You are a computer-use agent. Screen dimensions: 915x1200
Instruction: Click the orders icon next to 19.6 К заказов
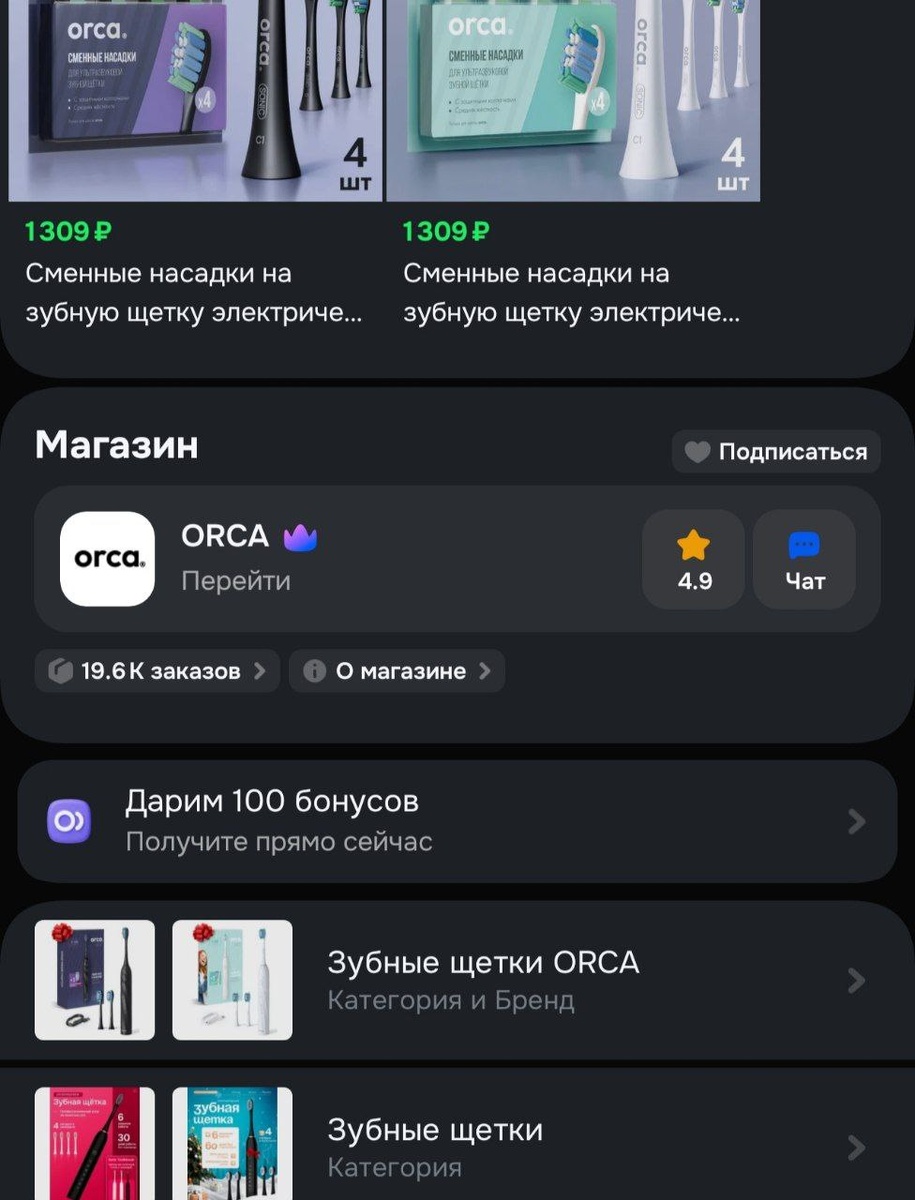pyautogui.click(x=62, y=671)
